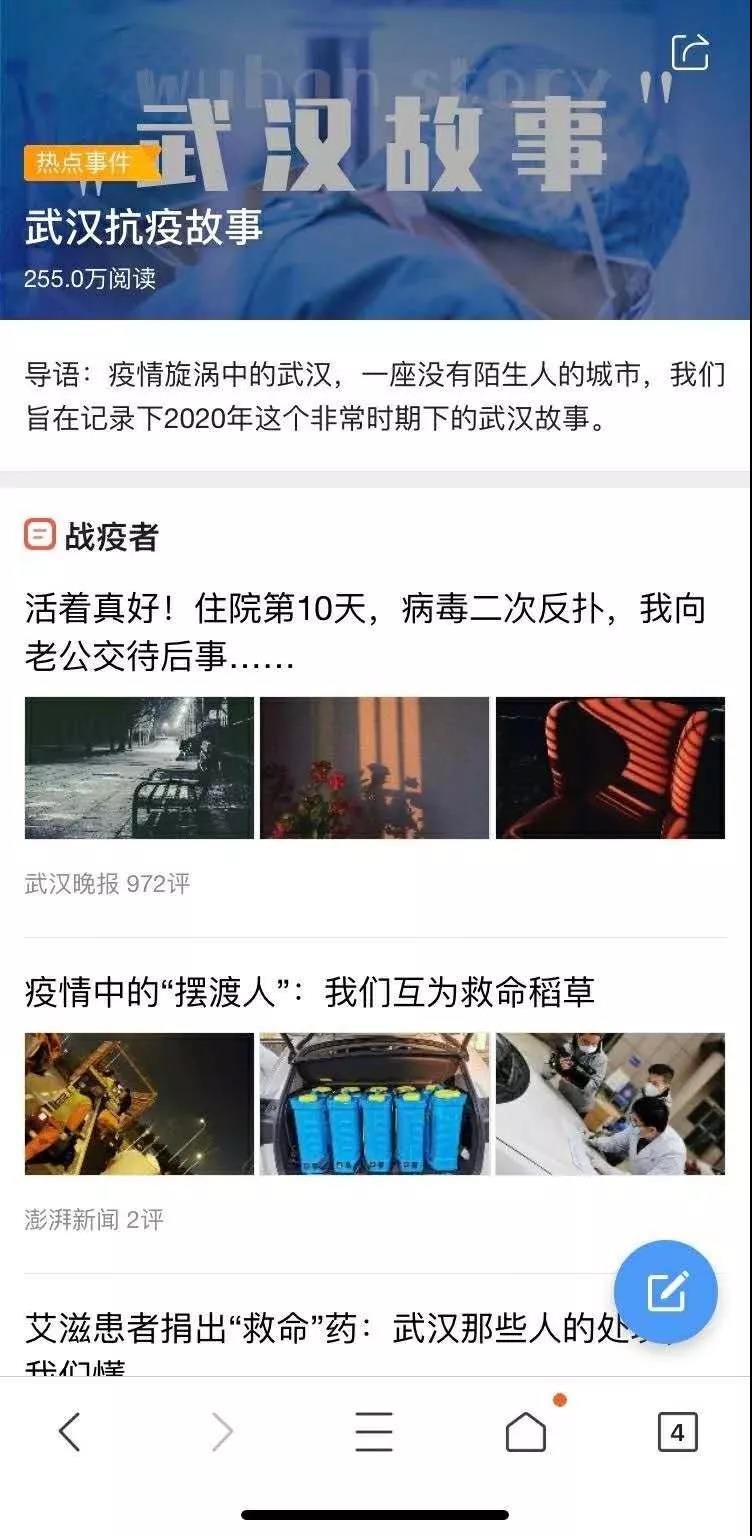752x1536 pixels.
Task: Open the 255.0万阅读 read count detail
Action: [88, 281]
